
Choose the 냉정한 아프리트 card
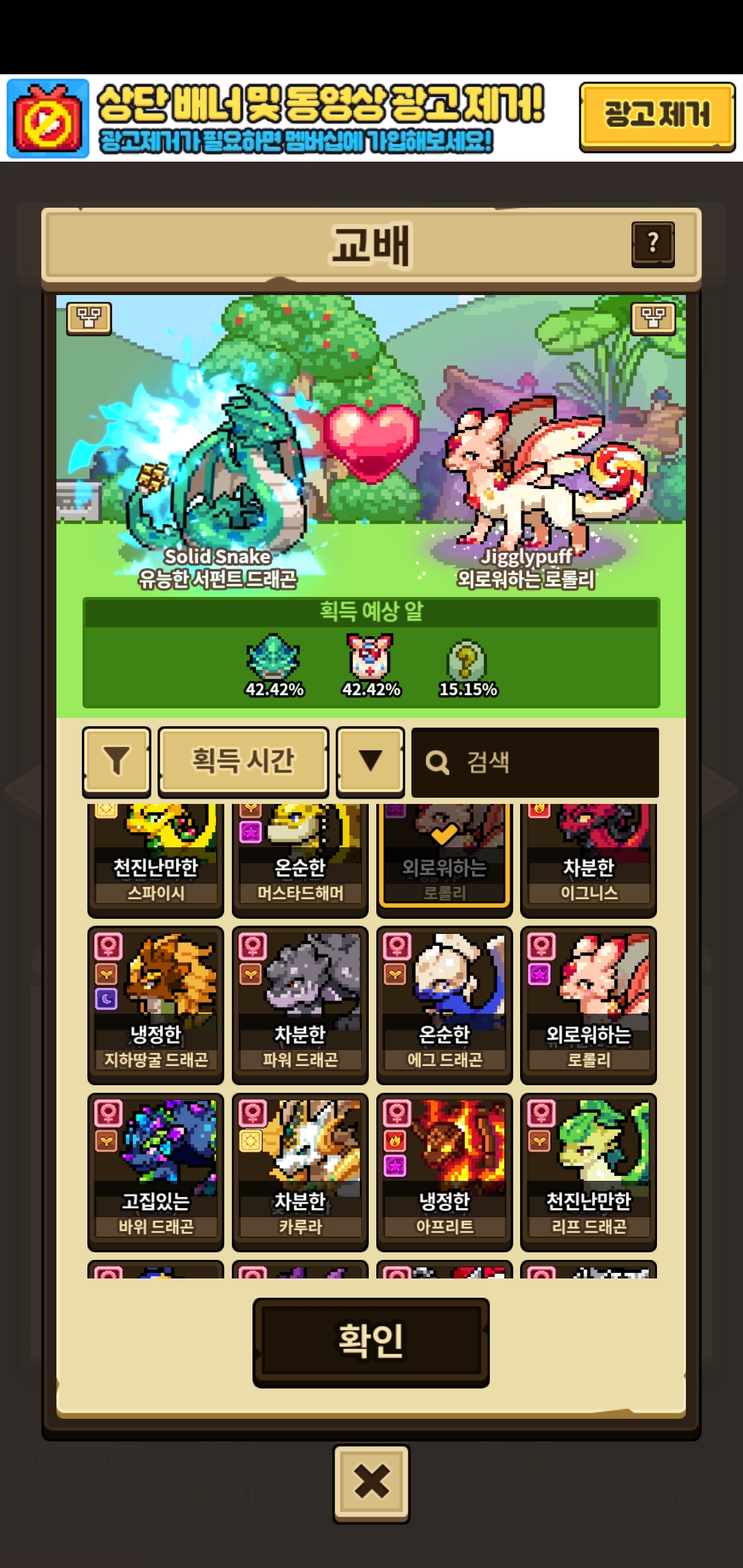pos(444,1171)
